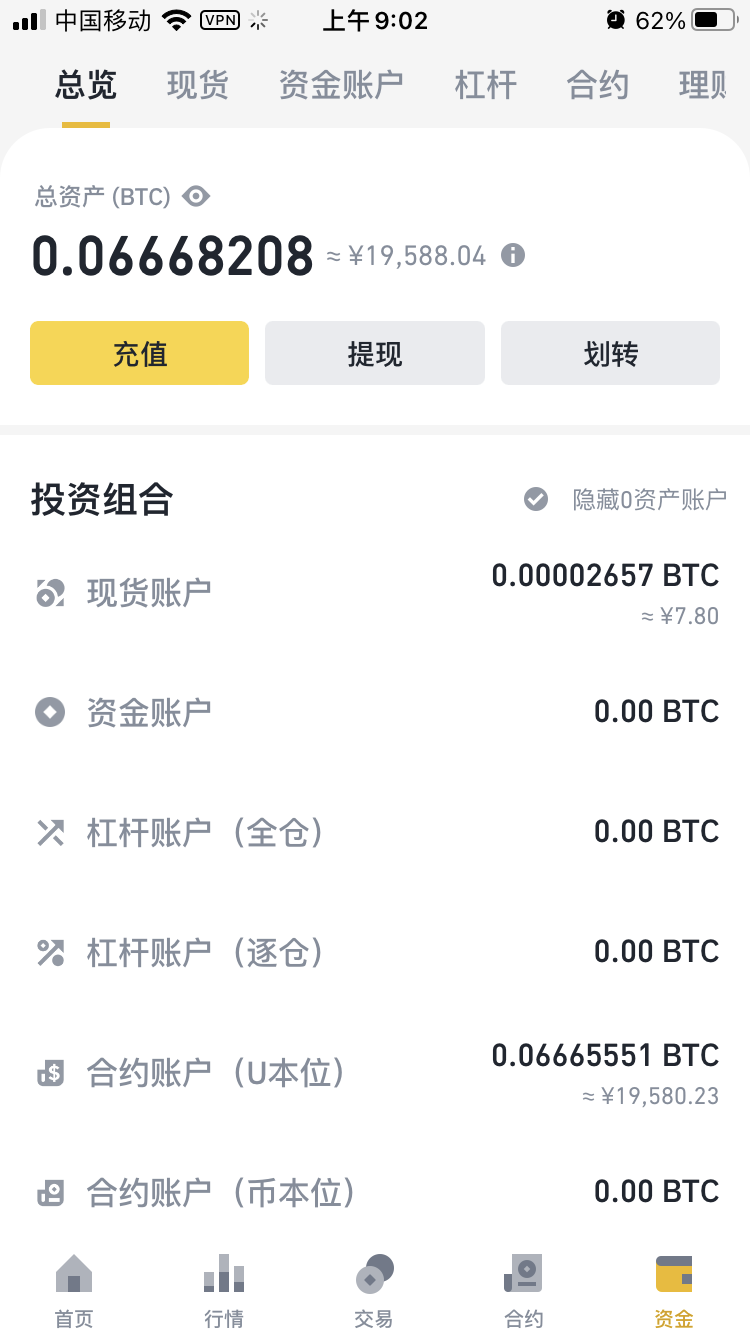Go to 首页 in bottom navigation
The height and width of the screenshot is (1334, 750).
click(x=74, y=1290)
